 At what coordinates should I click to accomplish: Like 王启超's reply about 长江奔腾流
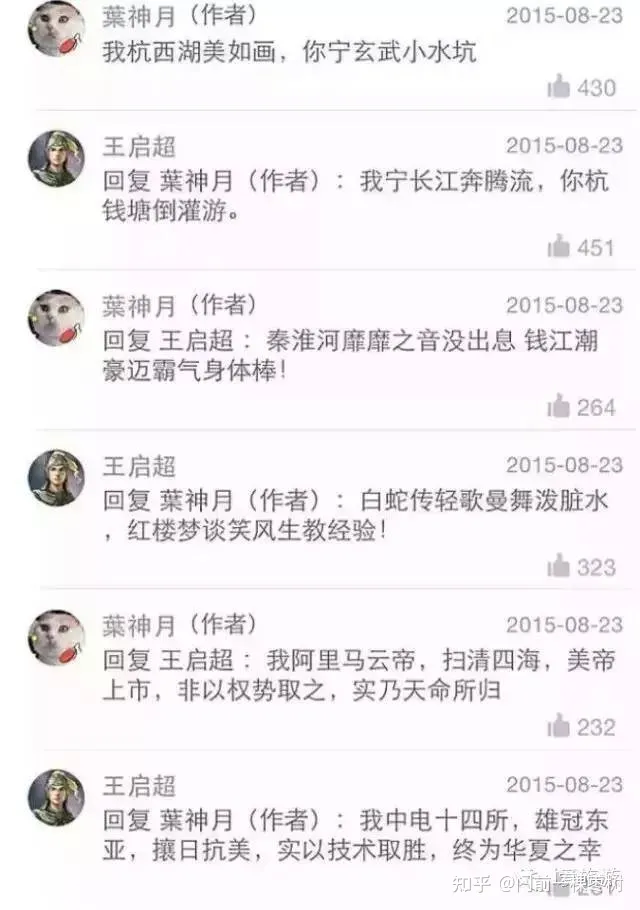click(x=560, y=247)
